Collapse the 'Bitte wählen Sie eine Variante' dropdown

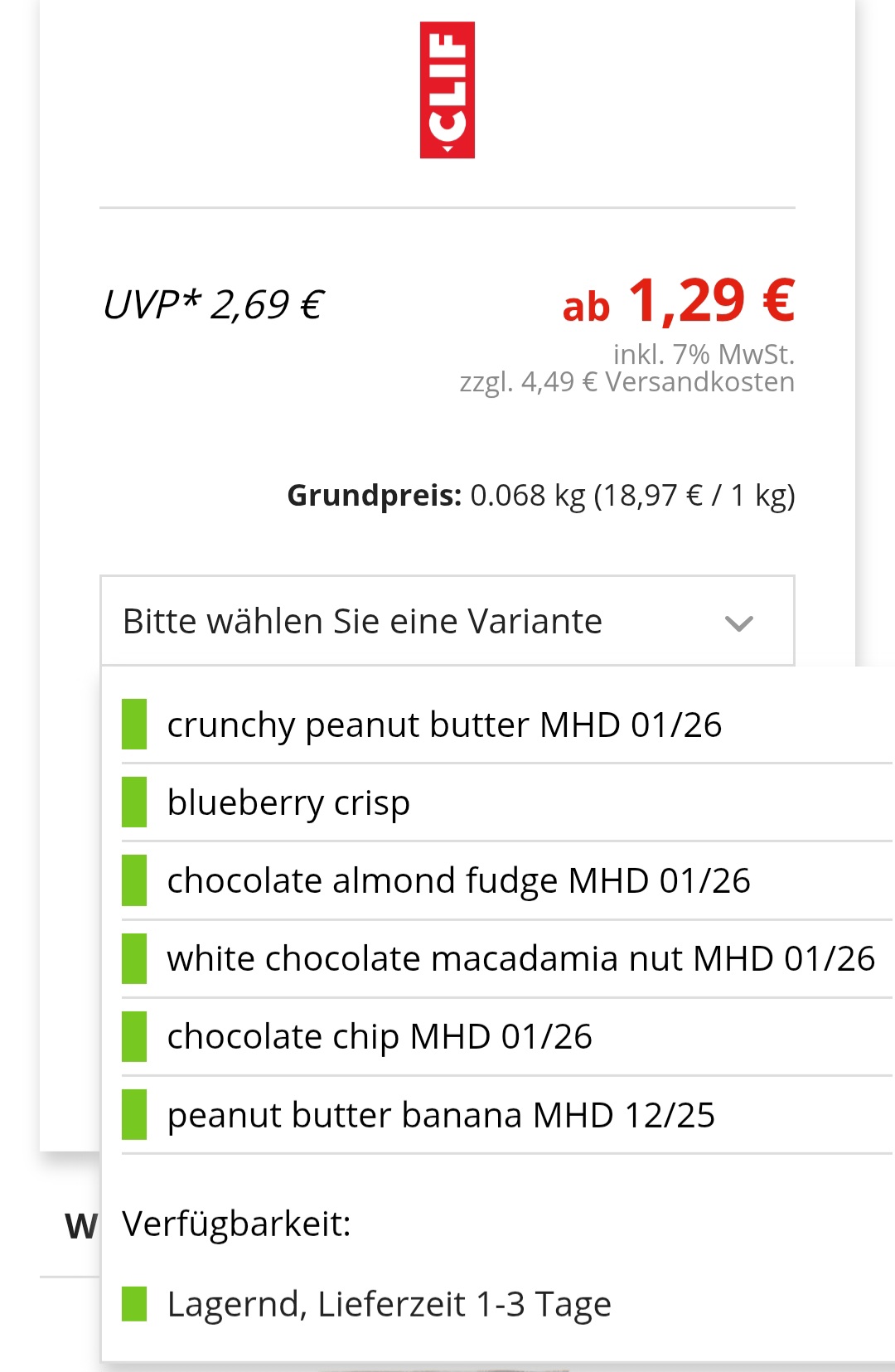point(447,621)
